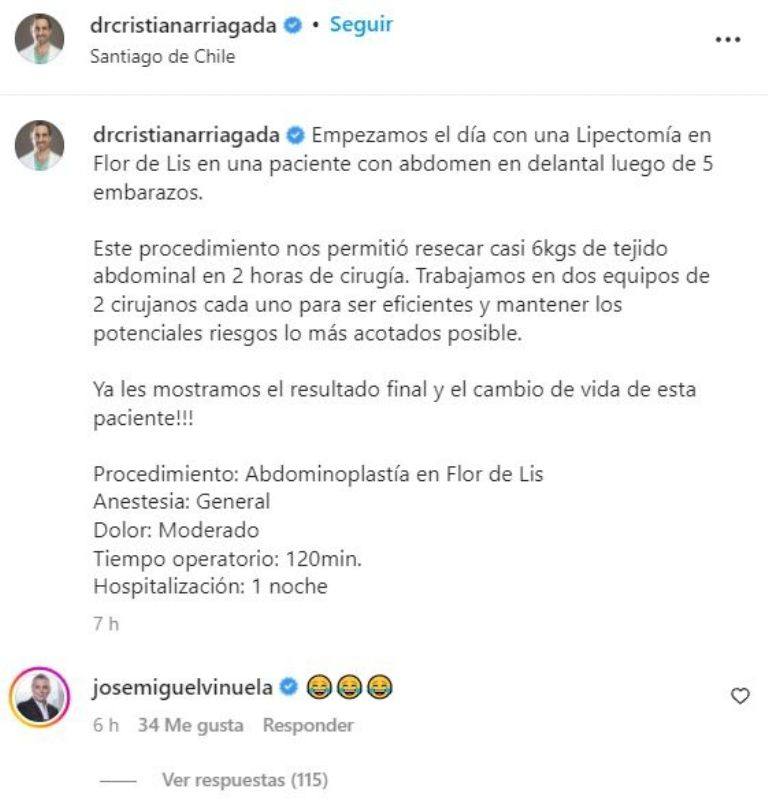The image size is (768, 807).
Task: Expand Ver respuestas (115)
Action: coord(244,779)
